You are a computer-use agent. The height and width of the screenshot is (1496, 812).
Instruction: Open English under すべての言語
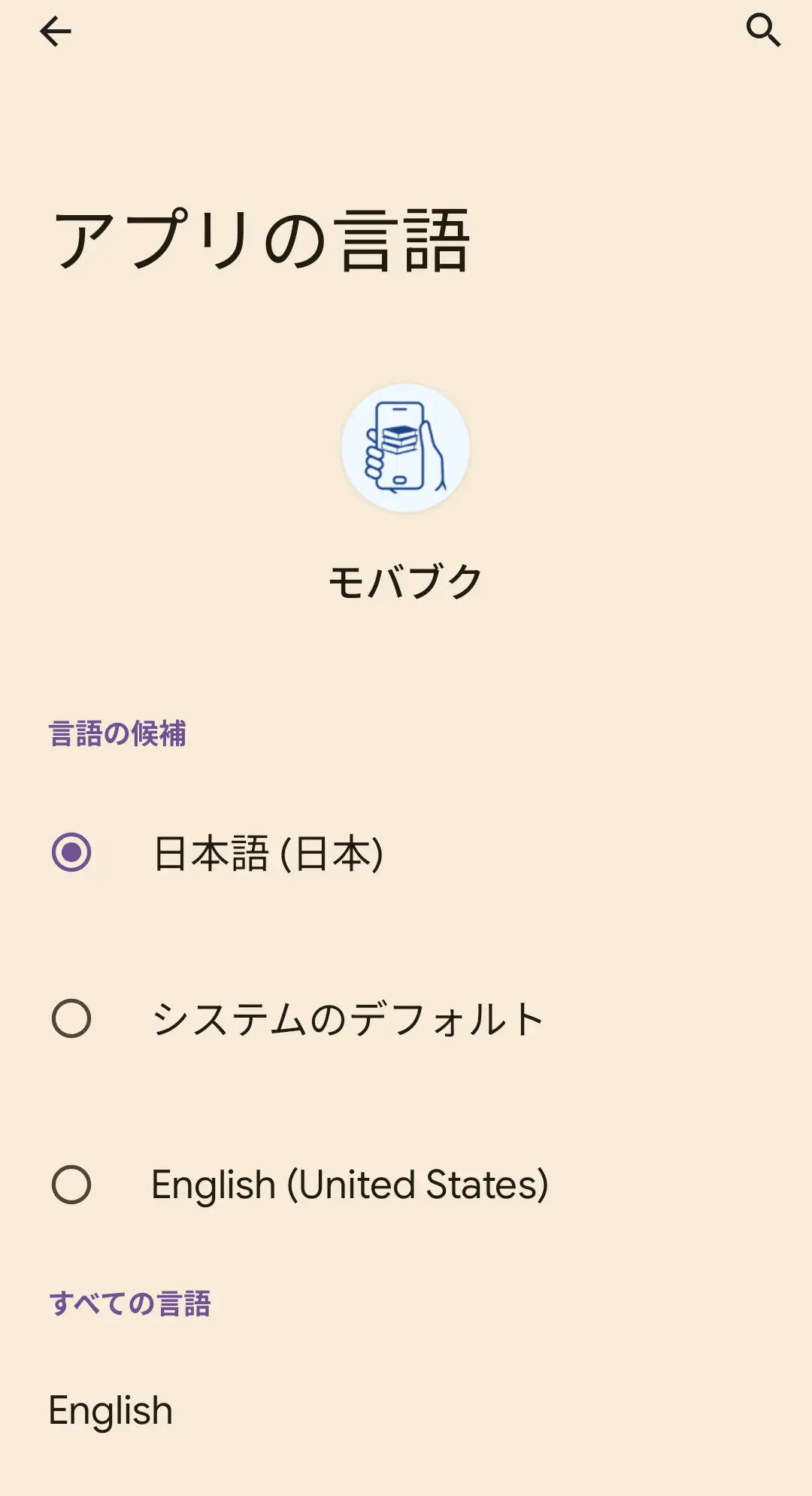click(x=406, y=1410)
